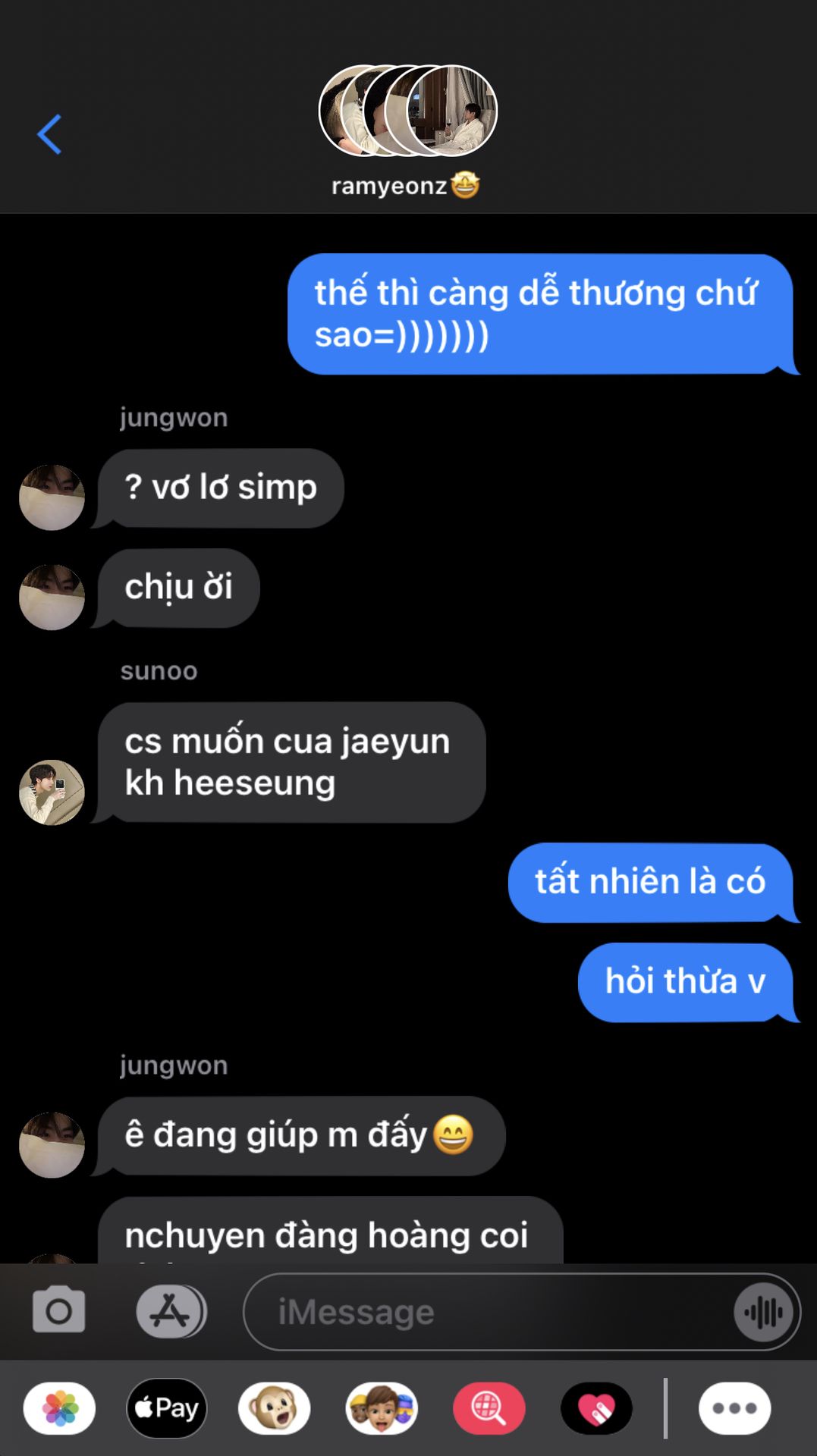The width and height of the screenshot is (817, 1456).
Task: Open the Digital Touch heart app
Action: click(596, 1408)
